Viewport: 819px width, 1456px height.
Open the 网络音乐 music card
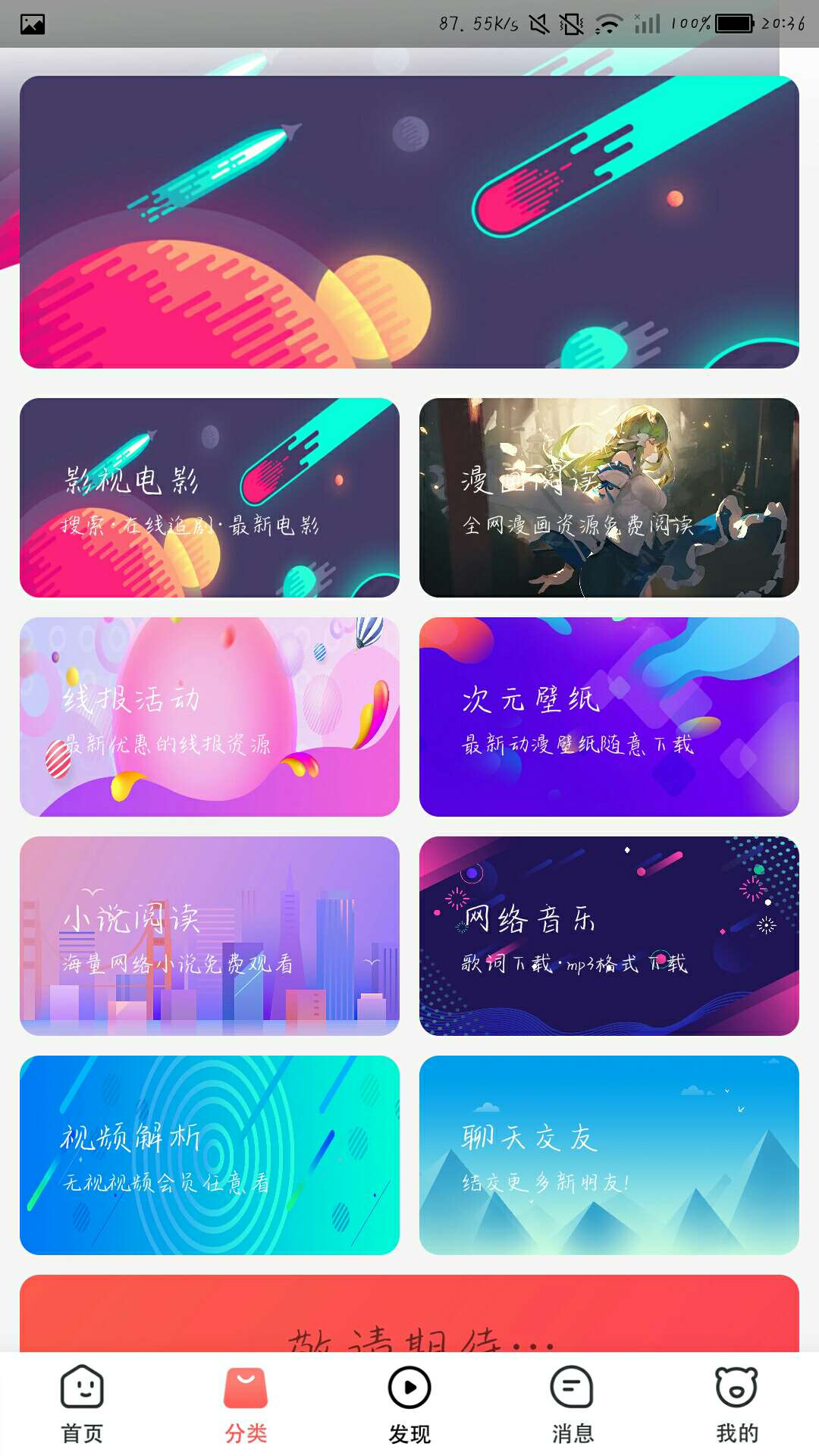coord(609,936)
